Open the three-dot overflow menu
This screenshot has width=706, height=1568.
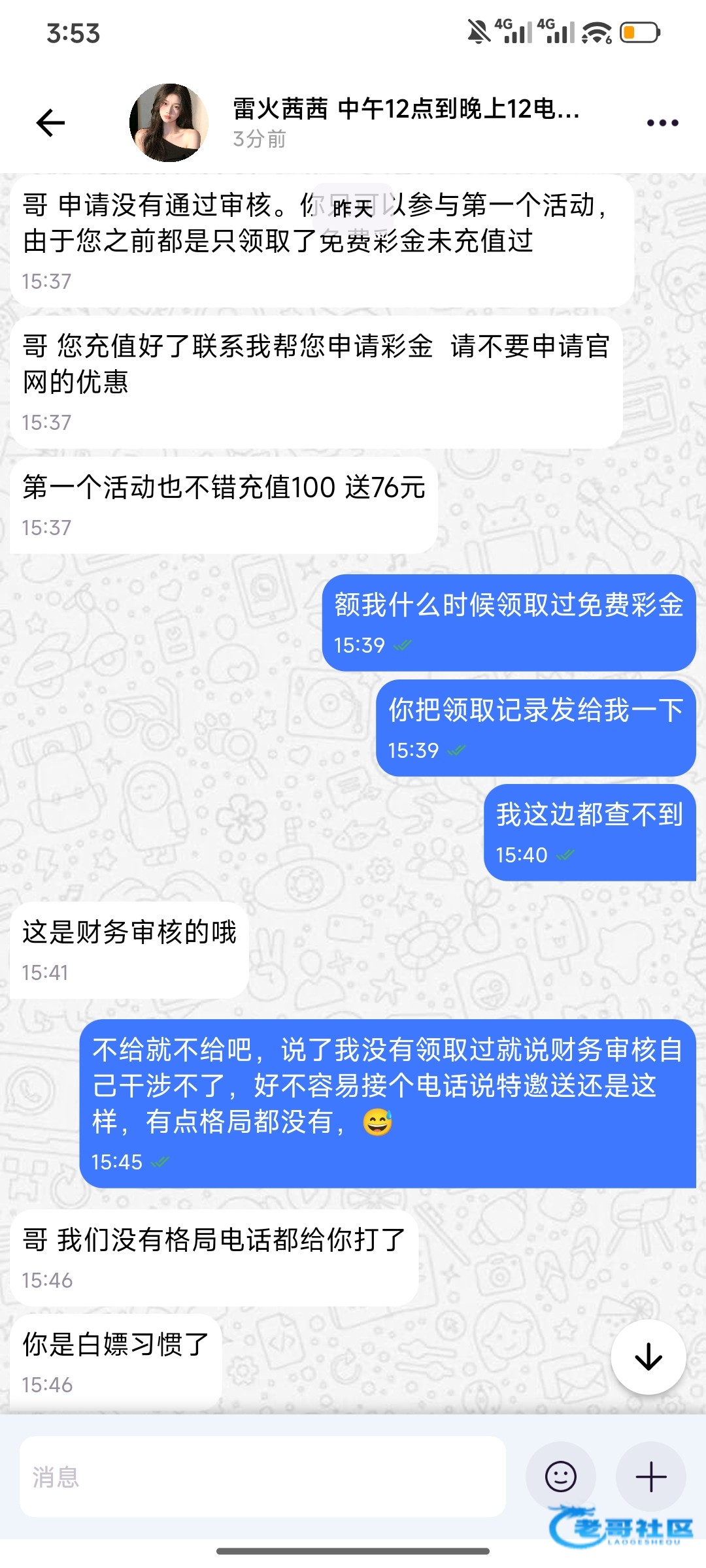tap(662, 123)
